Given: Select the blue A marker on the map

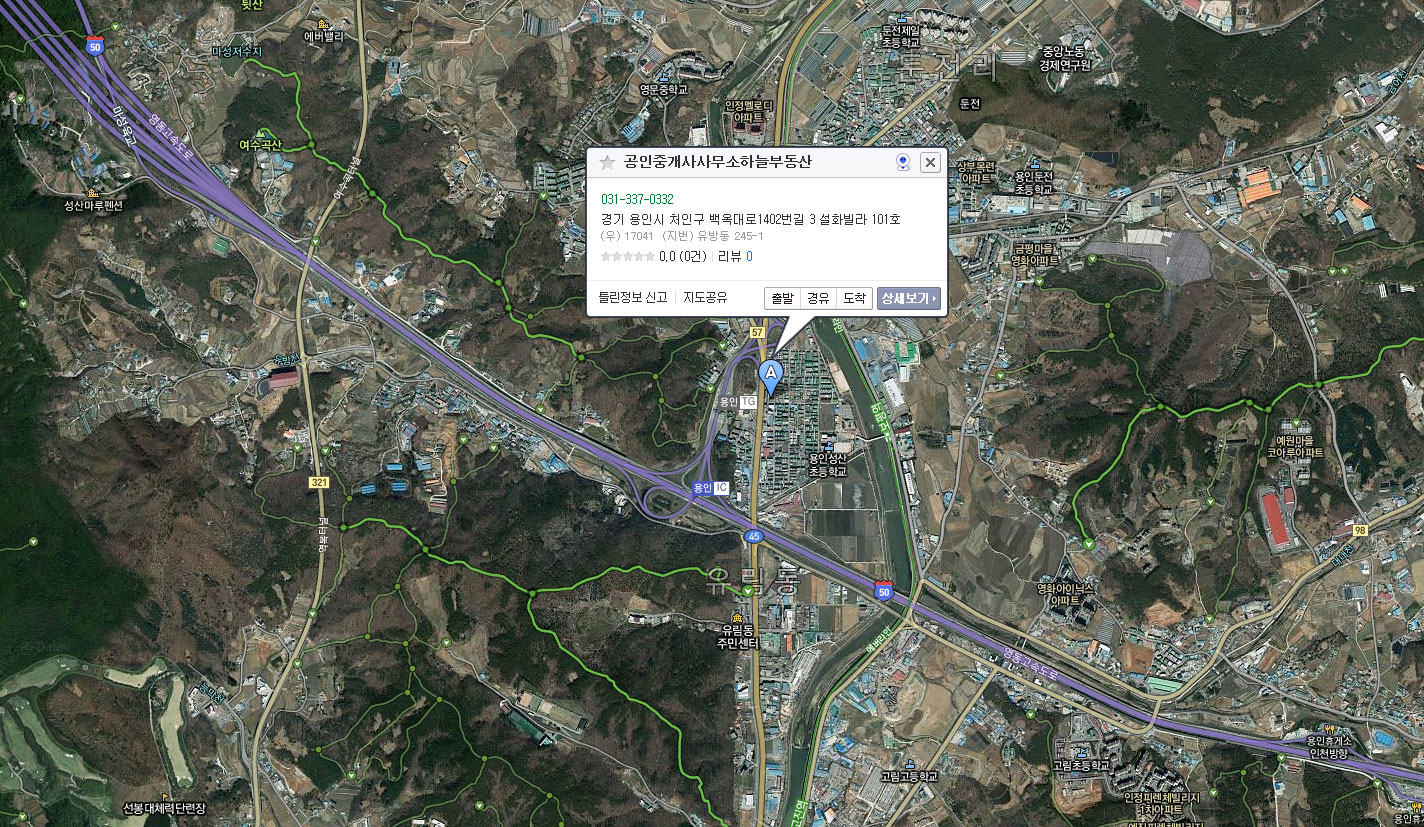Looking at the screenshot, I should [770, 377].
